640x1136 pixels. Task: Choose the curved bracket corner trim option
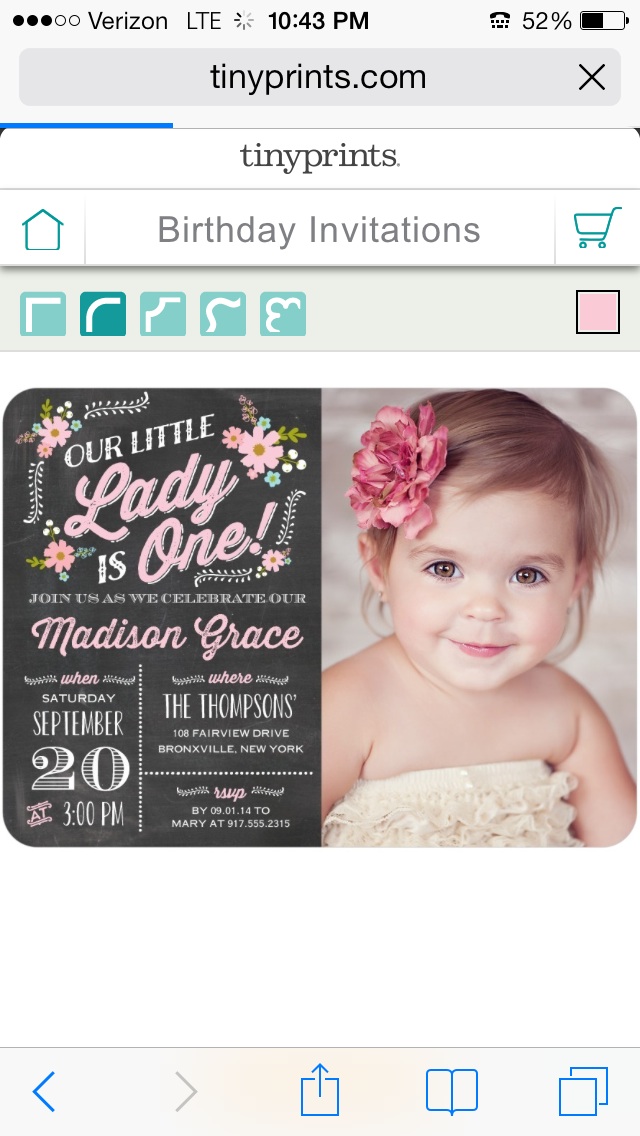tap(223, 314)
